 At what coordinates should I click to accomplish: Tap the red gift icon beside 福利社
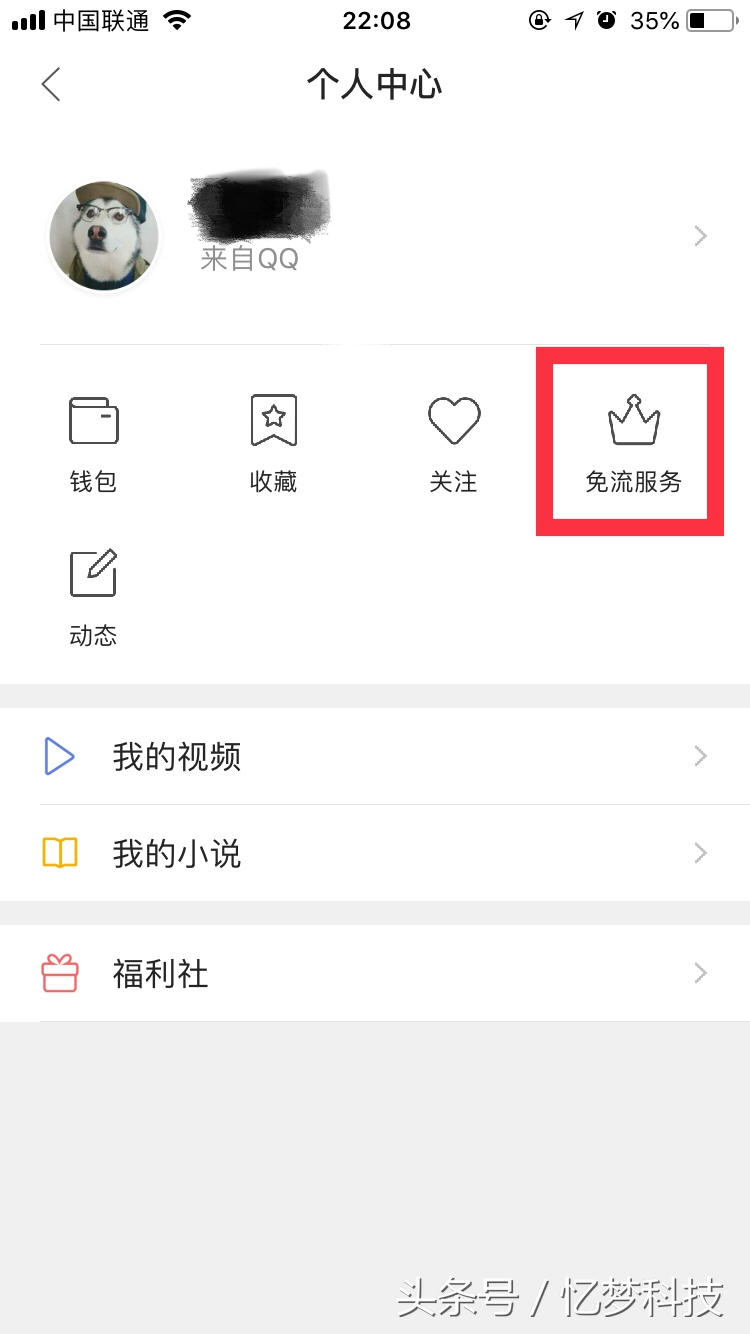click(62, 973)
